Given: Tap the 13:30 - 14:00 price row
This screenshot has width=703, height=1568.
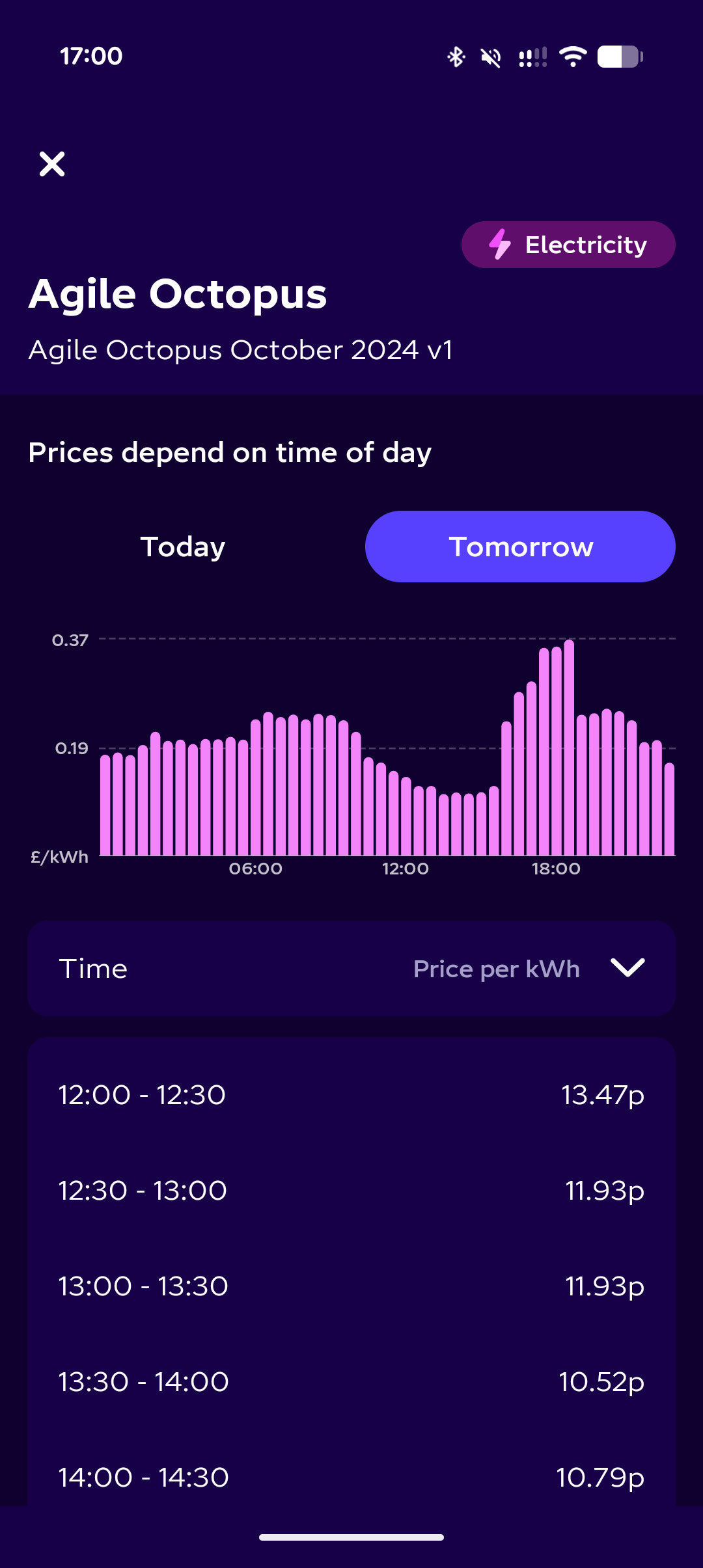Looking at the screenshot, I should point(351,1381).
